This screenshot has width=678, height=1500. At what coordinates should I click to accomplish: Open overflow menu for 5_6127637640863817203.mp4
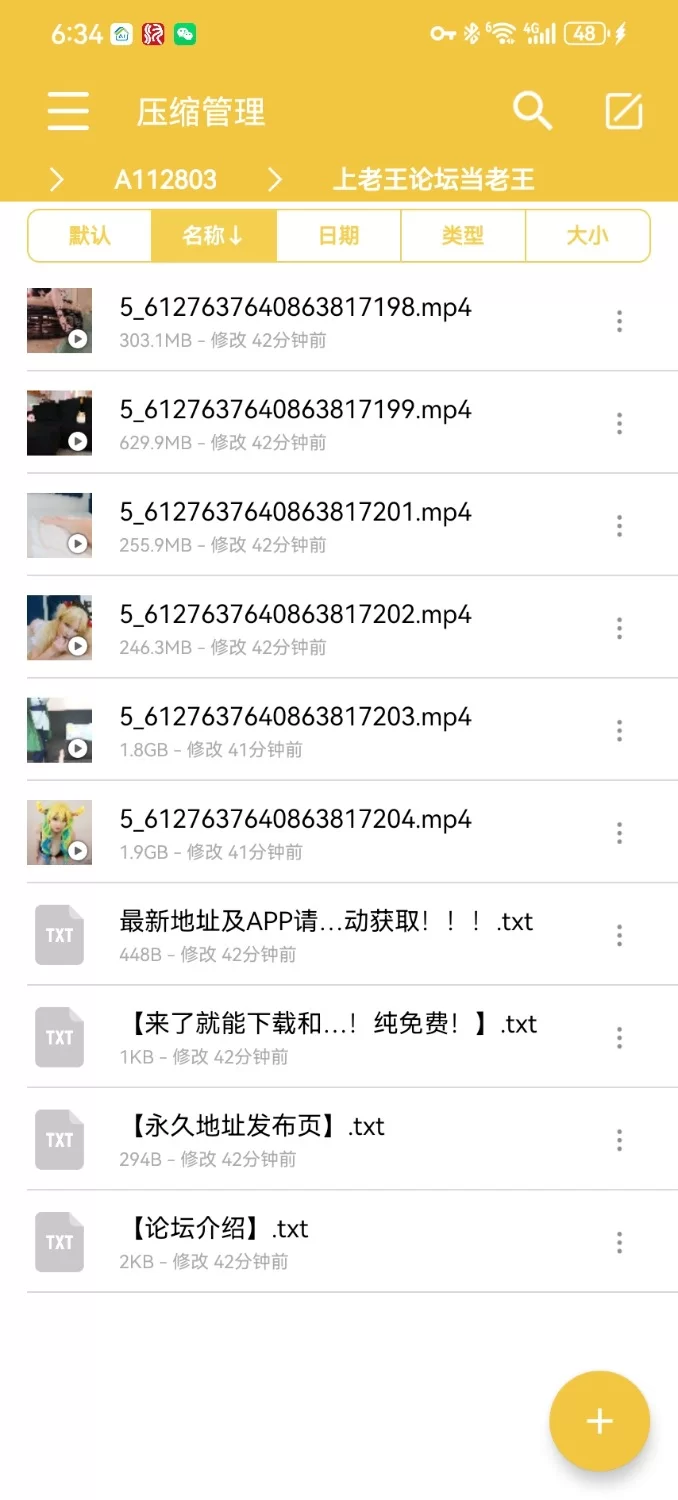pyautogui.click(x=619, y=730)
